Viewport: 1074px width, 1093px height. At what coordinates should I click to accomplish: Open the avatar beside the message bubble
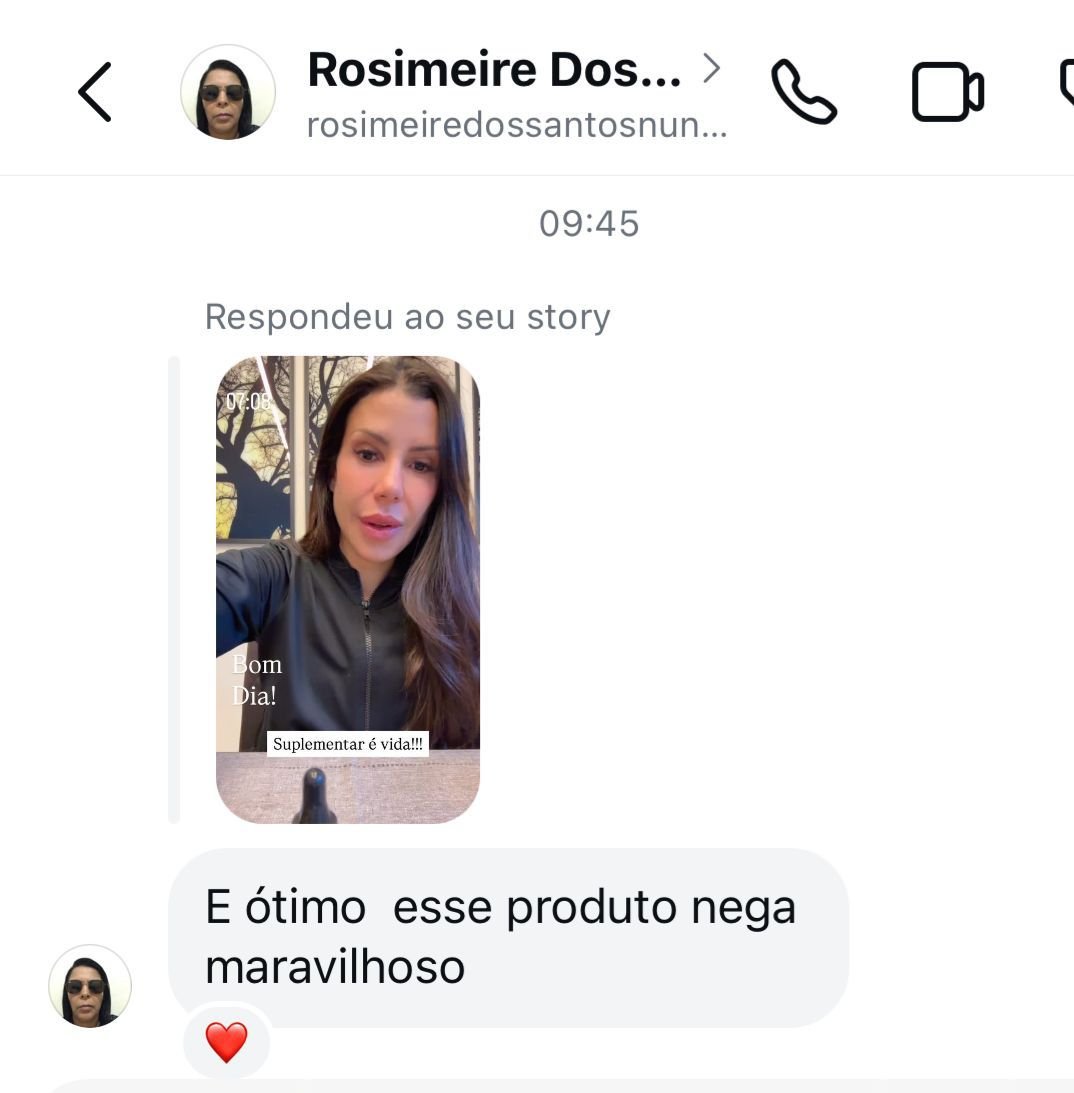point(90,986)
